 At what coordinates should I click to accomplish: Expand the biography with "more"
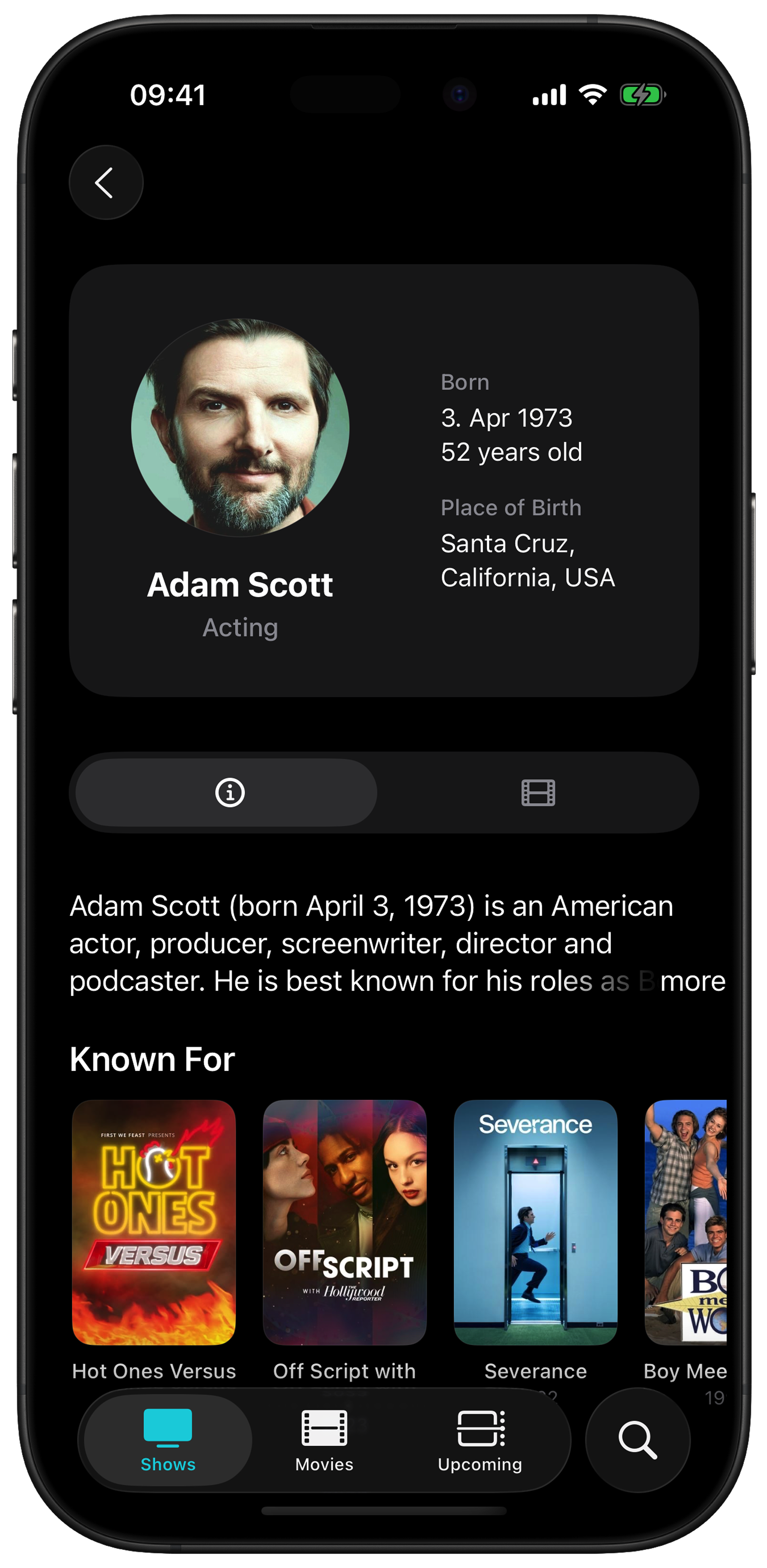pyautogui.click(x=692, y=981)
